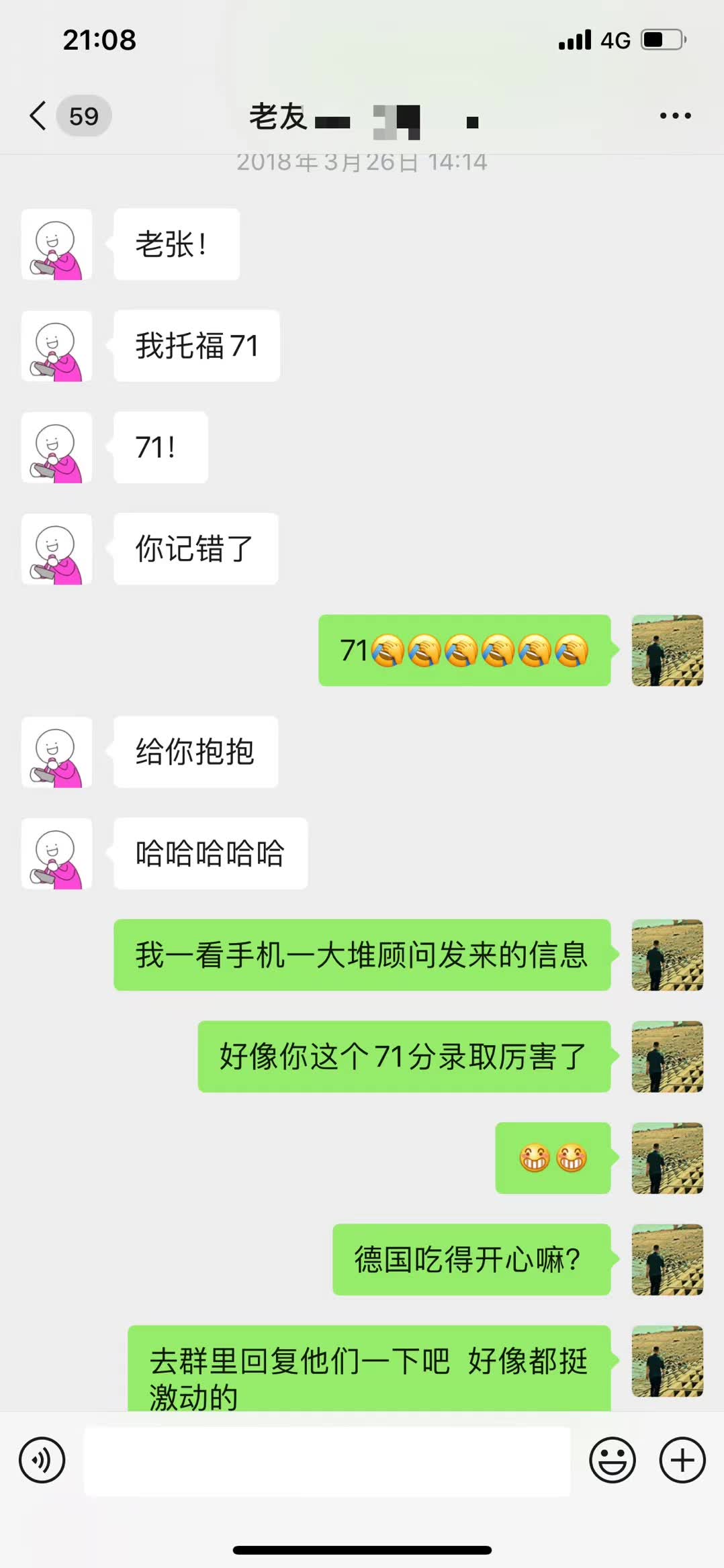The image size is (724, 1568).
Task: Open the chat info overflow menu
Action: click(x=675, y=116)
